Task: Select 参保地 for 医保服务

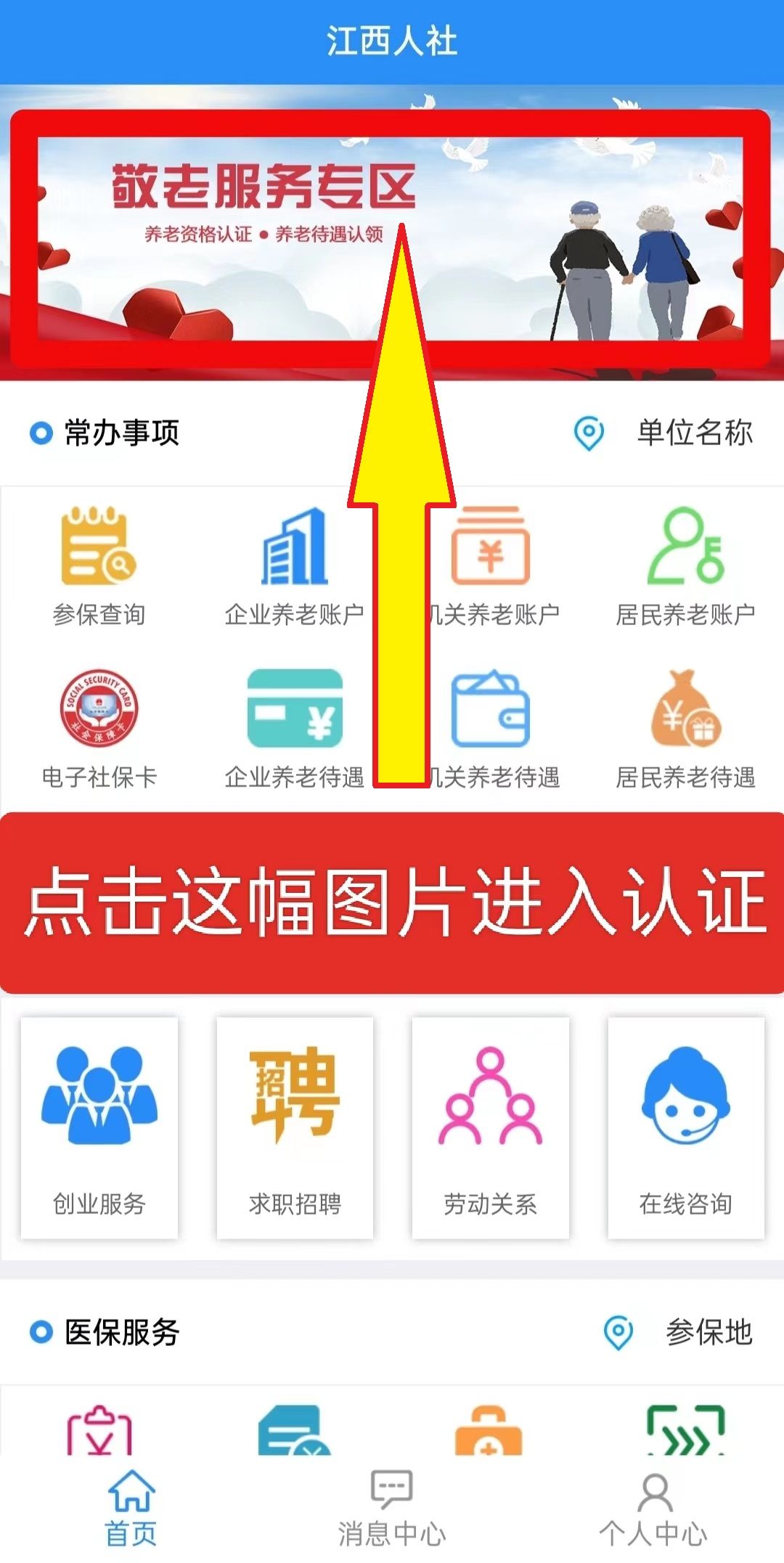Action: [679, 1332]
